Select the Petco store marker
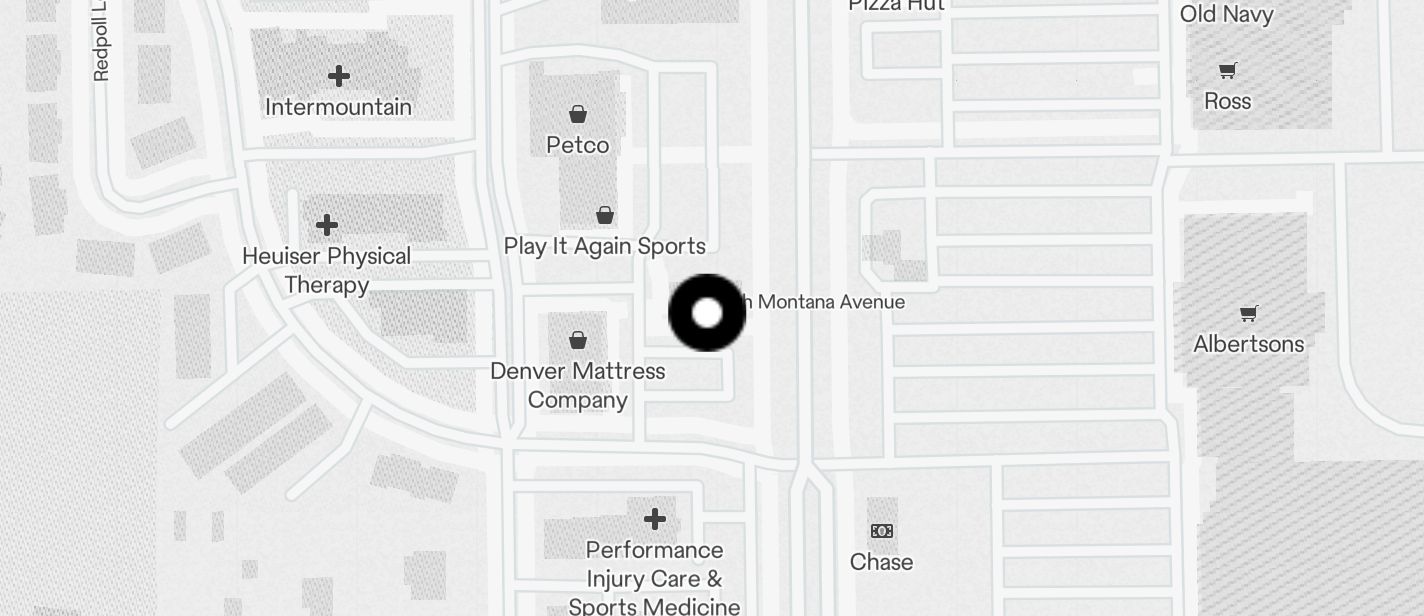Viewport: 1424px width, 616px height. (578, 114)
